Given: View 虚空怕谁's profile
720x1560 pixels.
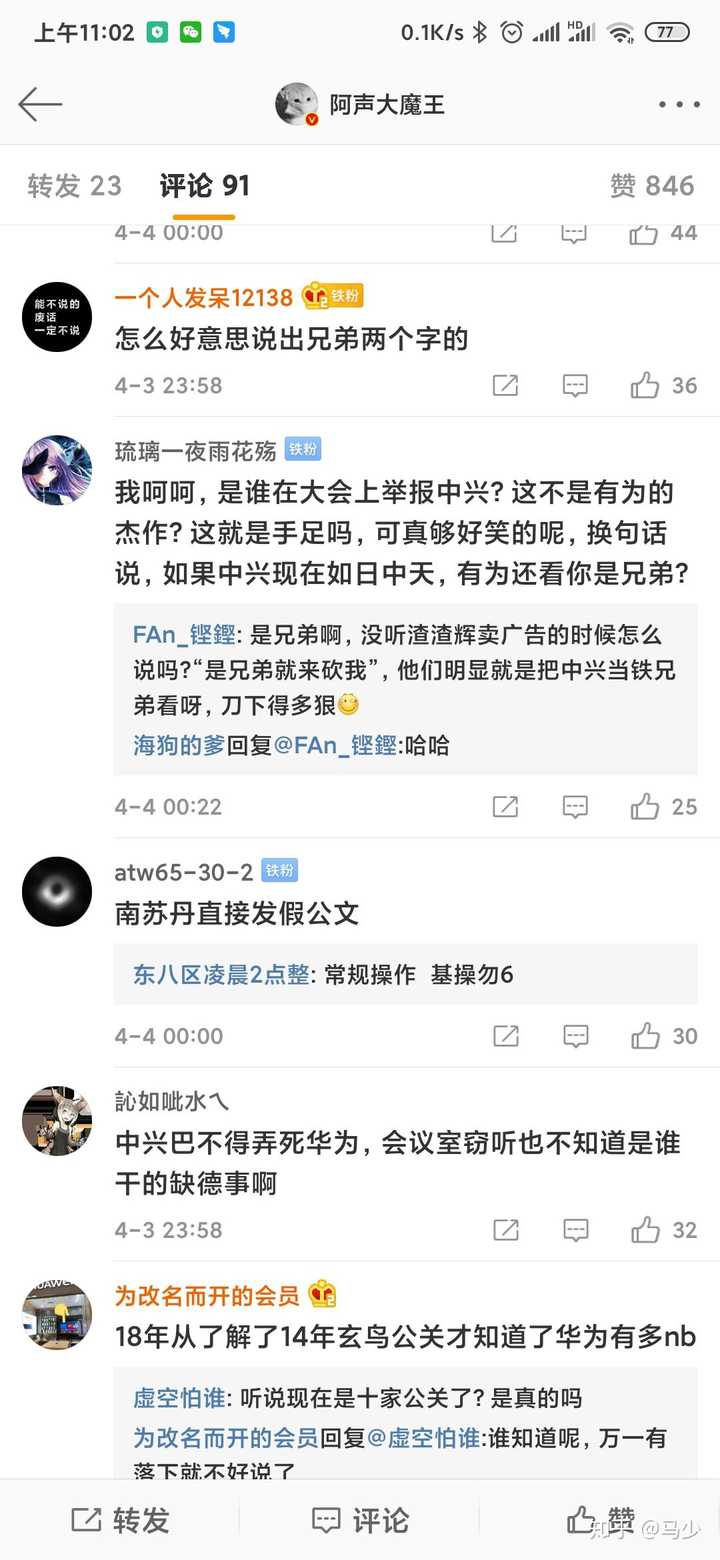Looking at the screenshot, I should tap(179, 1398).
